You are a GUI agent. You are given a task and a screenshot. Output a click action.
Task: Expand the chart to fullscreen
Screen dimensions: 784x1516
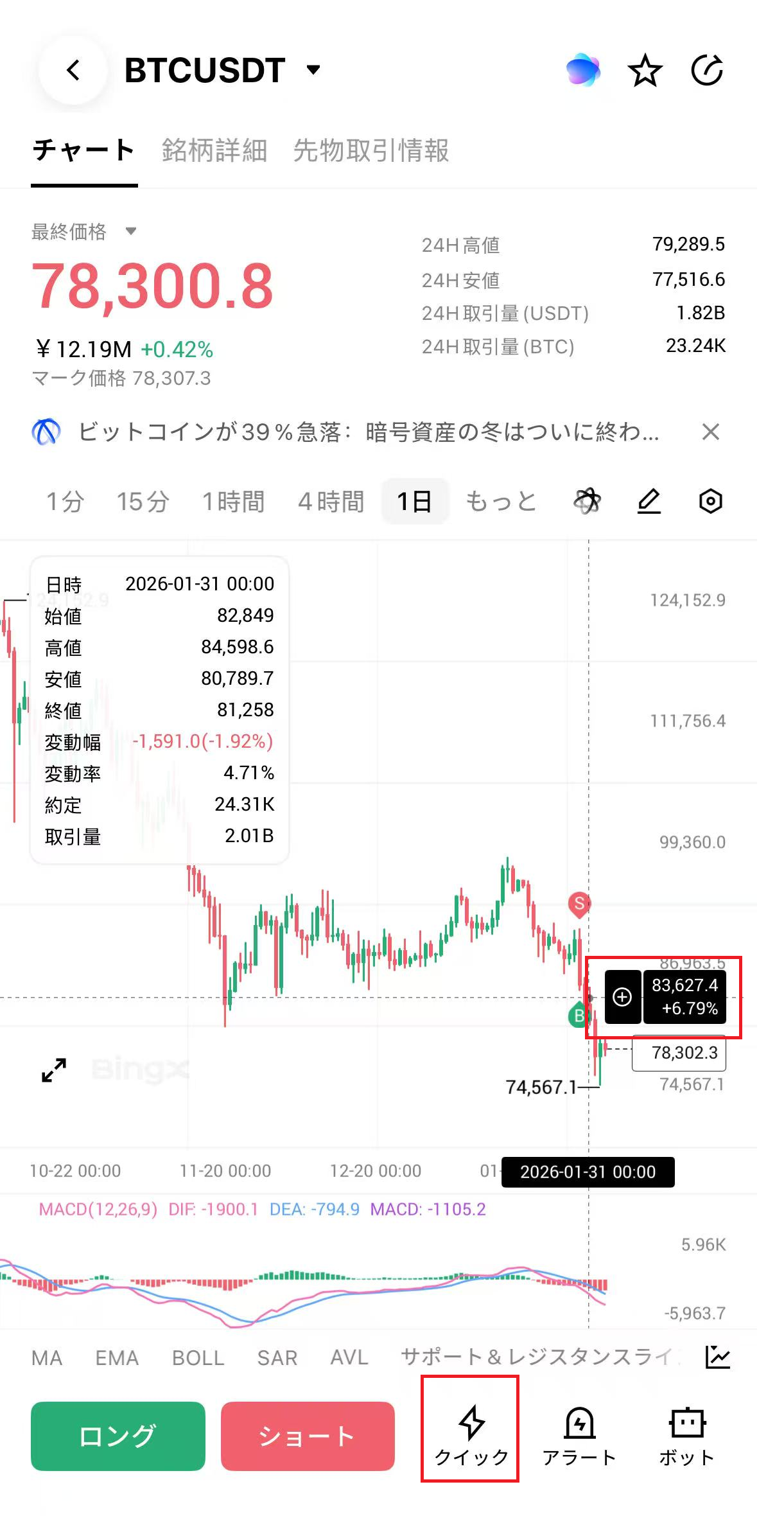click(54, 1070)
